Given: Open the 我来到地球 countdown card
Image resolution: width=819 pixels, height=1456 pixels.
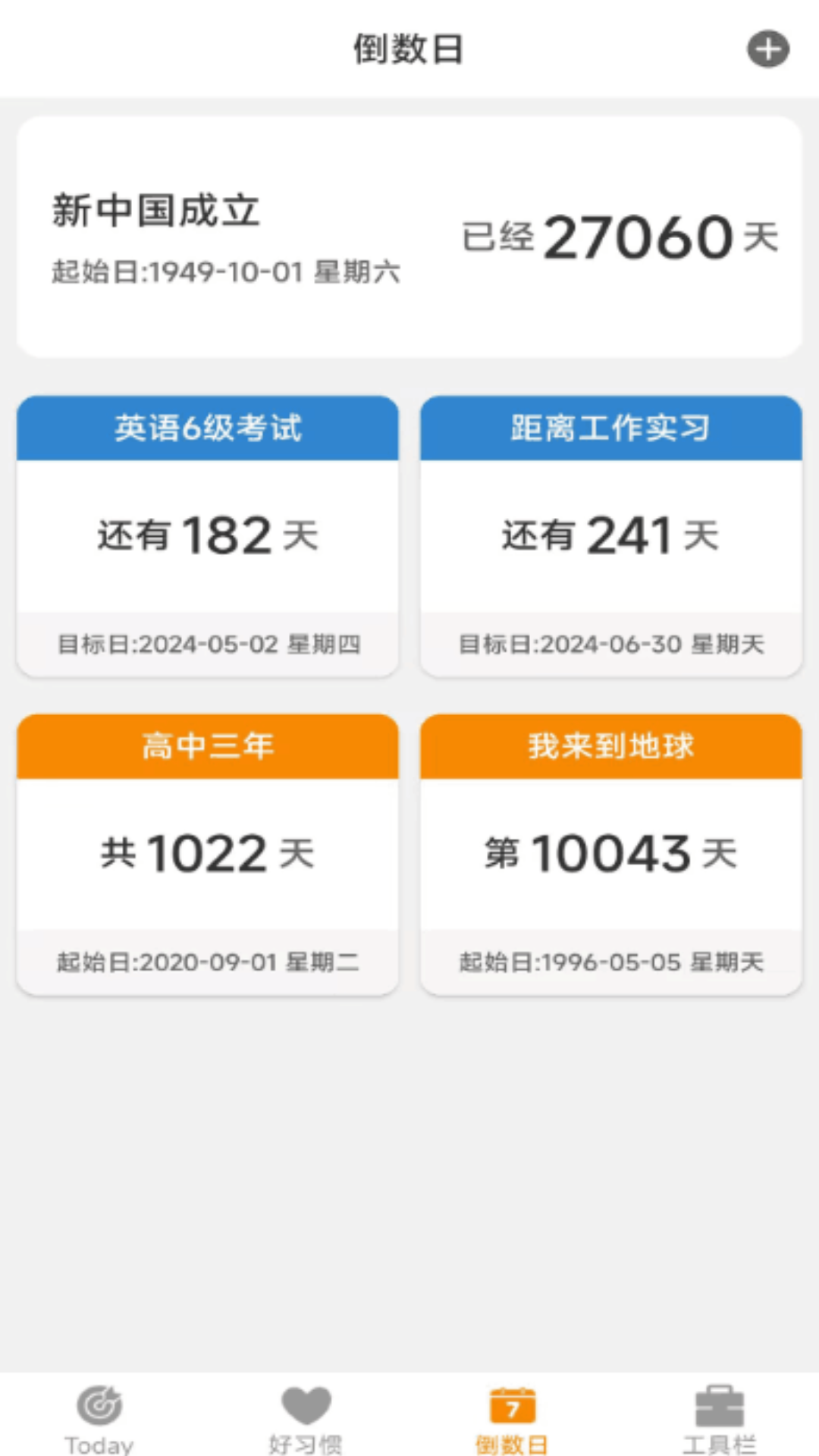Looking at the screenshot, I should (x=611, y=853).
